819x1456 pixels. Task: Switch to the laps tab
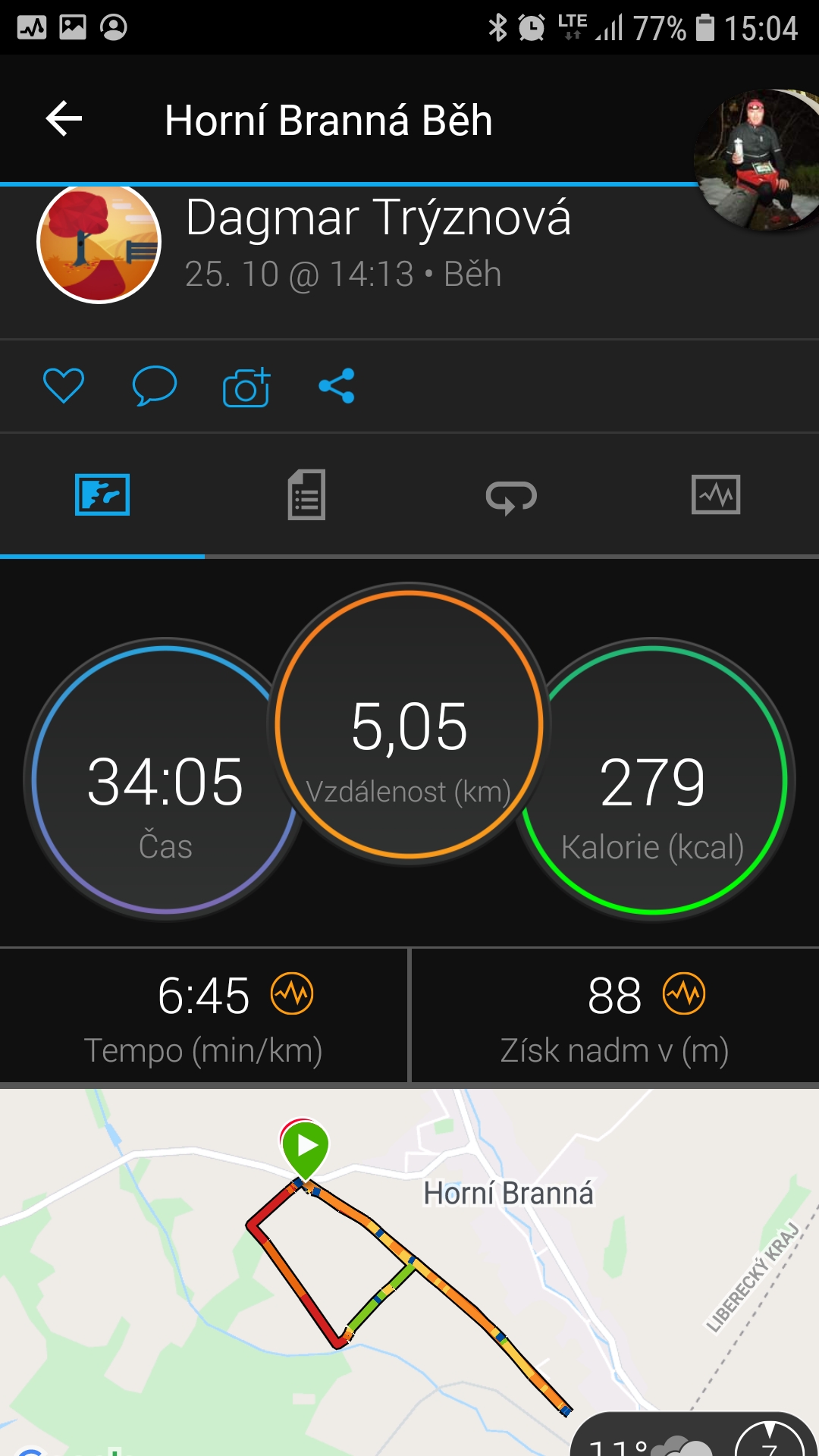tap(512, 497)
